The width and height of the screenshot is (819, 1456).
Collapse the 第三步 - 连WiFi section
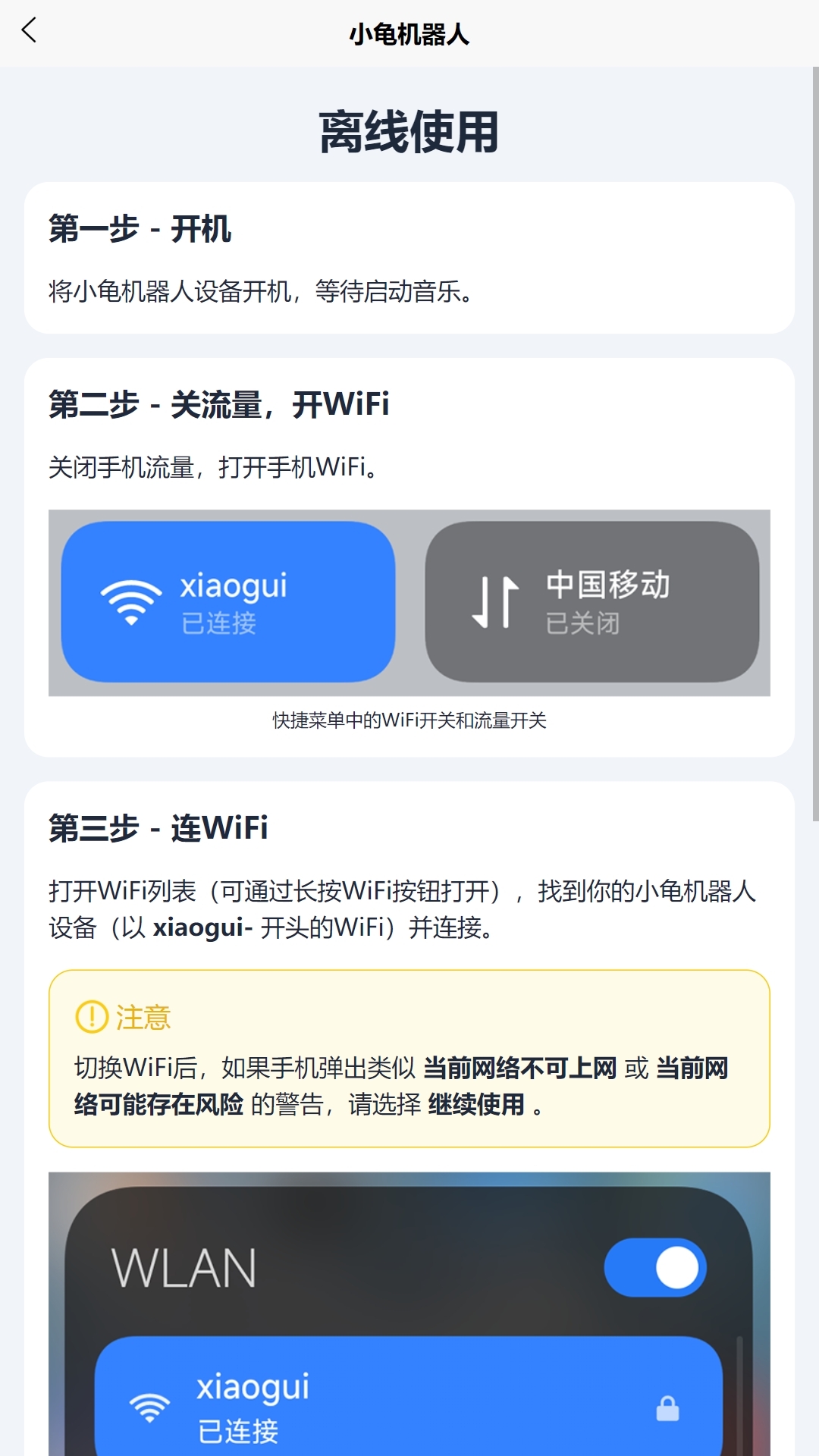point(409,829)
